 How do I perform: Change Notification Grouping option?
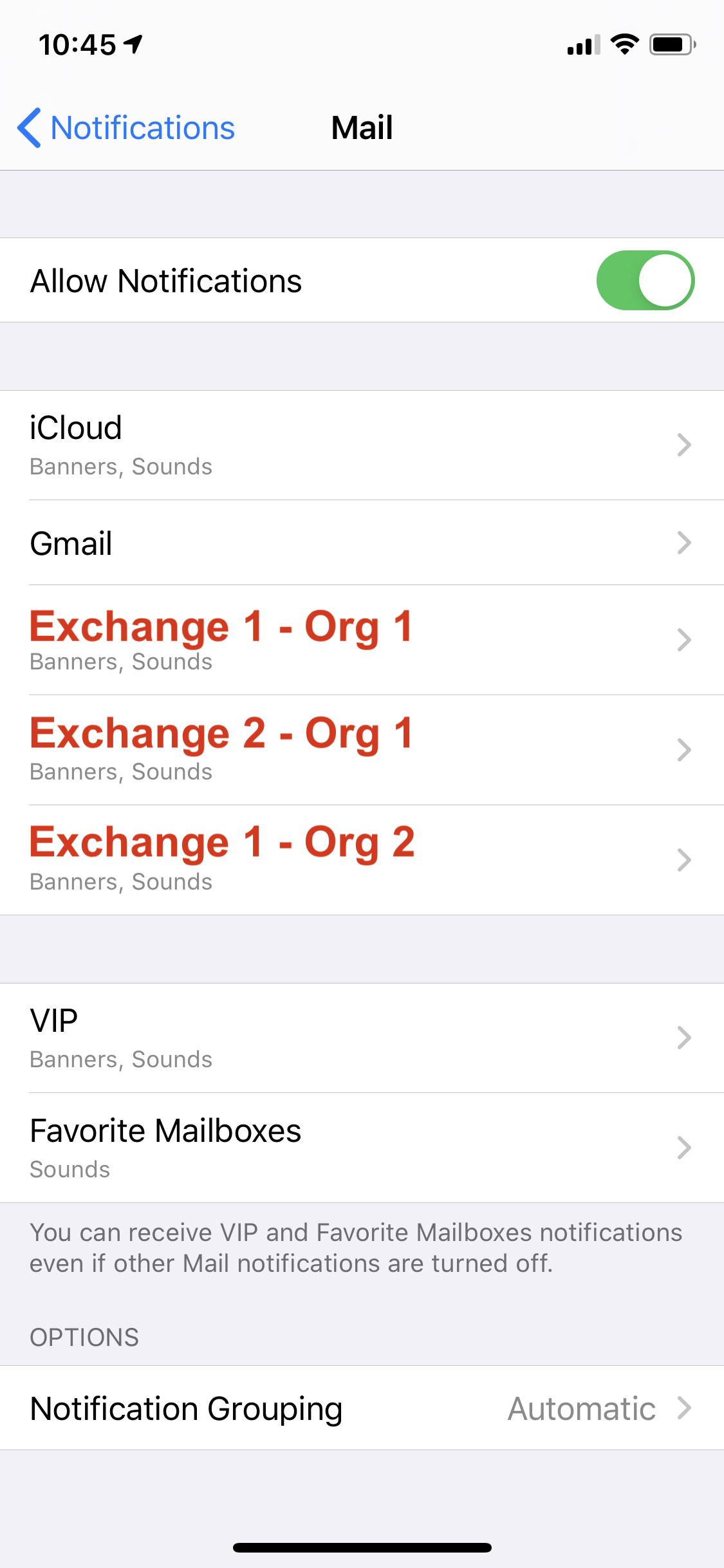(x=360, y=1408)
